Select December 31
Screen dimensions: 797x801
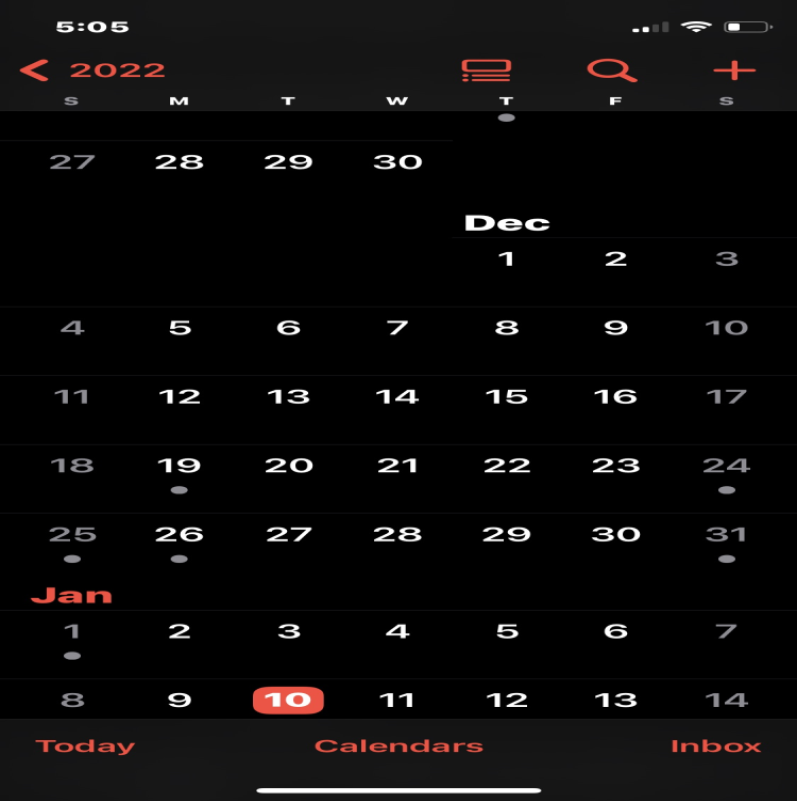(726, 535)
